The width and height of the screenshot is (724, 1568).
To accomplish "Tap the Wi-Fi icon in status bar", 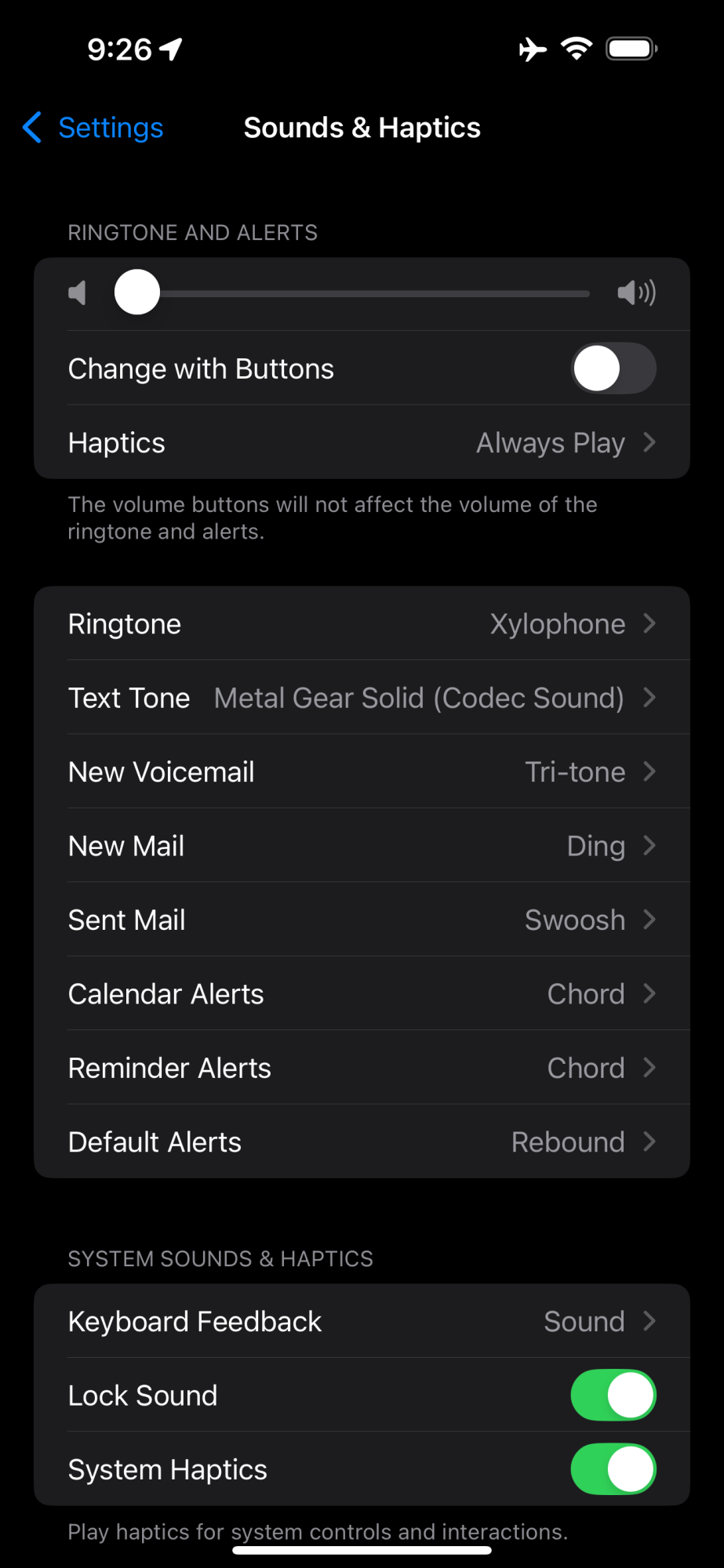I will (577, 48).
